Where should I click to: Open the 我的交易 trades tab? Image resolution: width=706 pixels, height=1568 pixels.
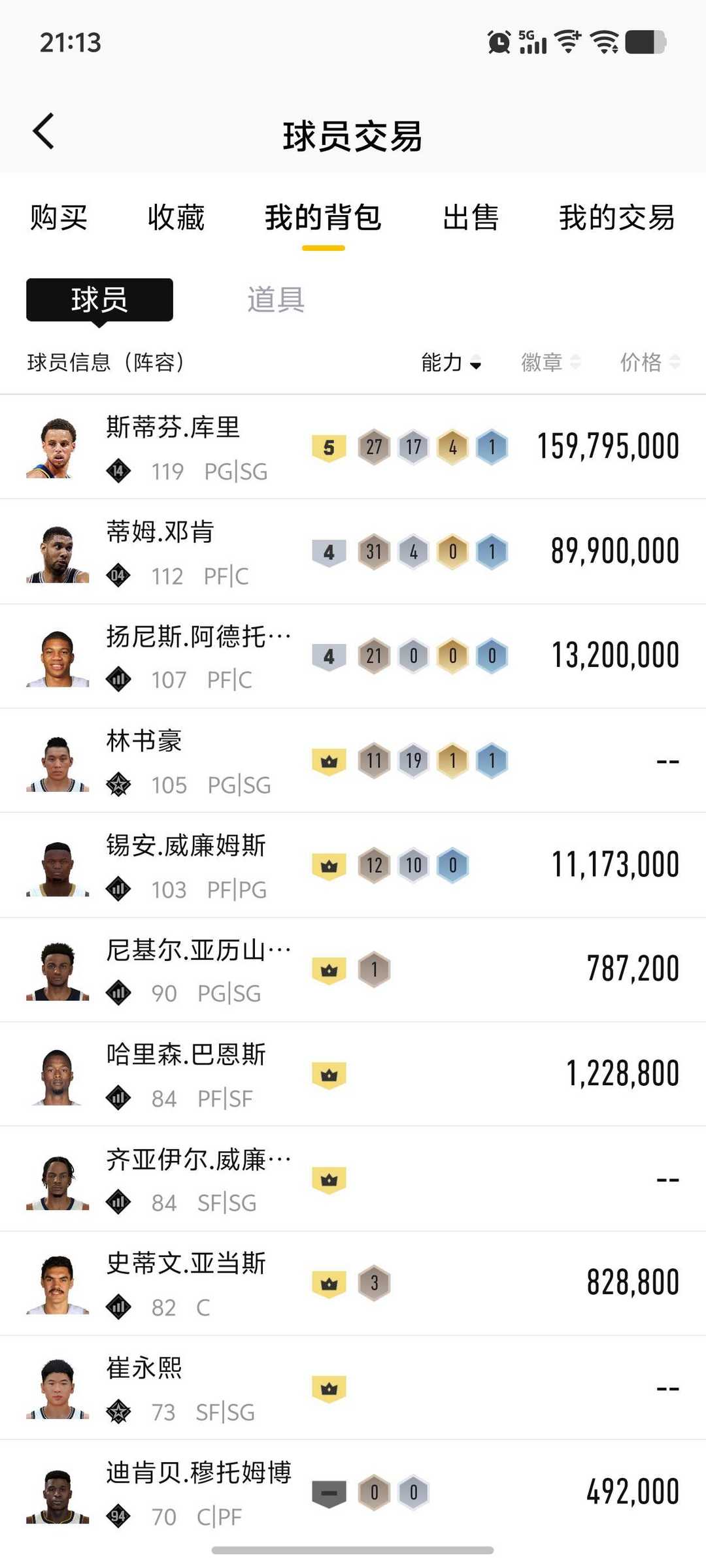[x=615, y=218]
